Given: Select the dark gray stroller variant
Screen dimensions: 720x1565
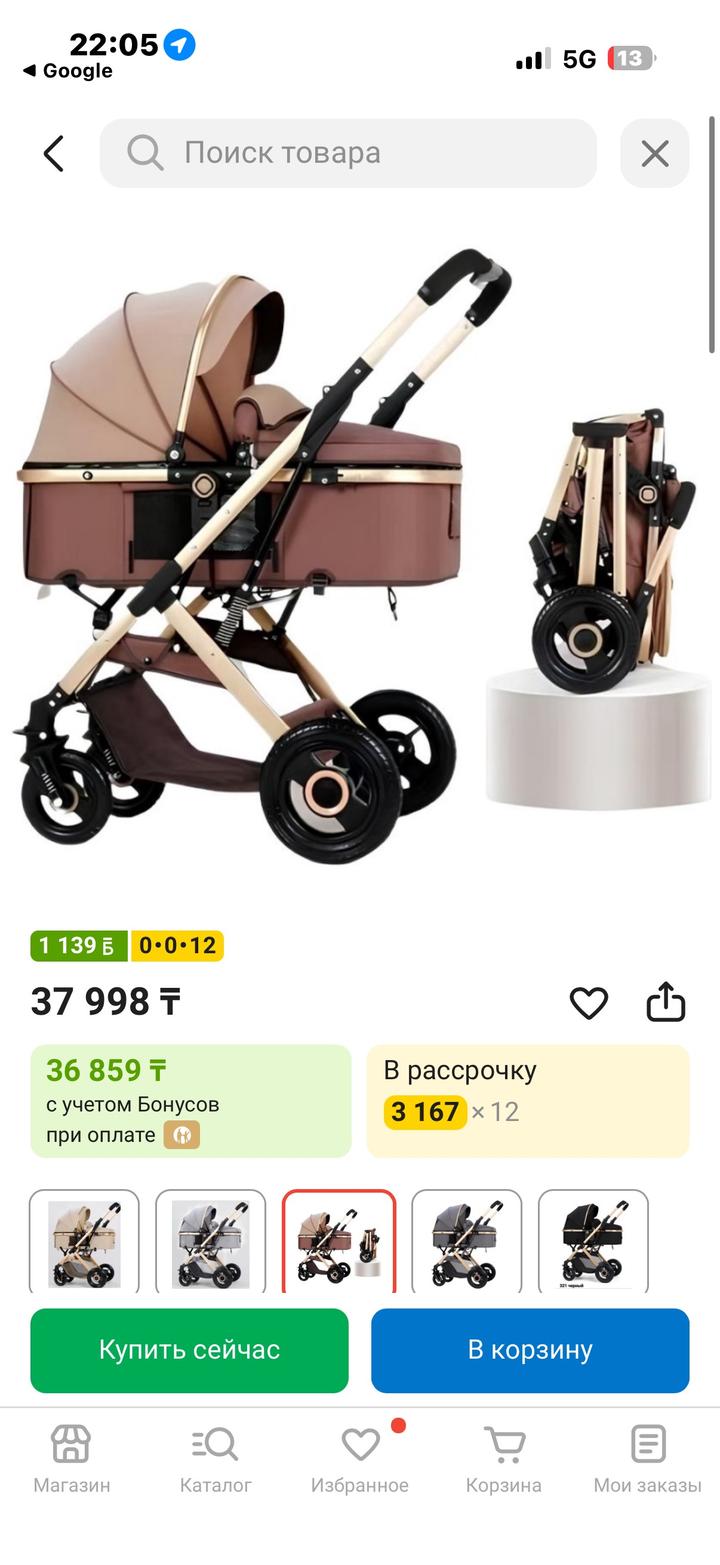Looking at the screenshot, I should (466, 1243).
